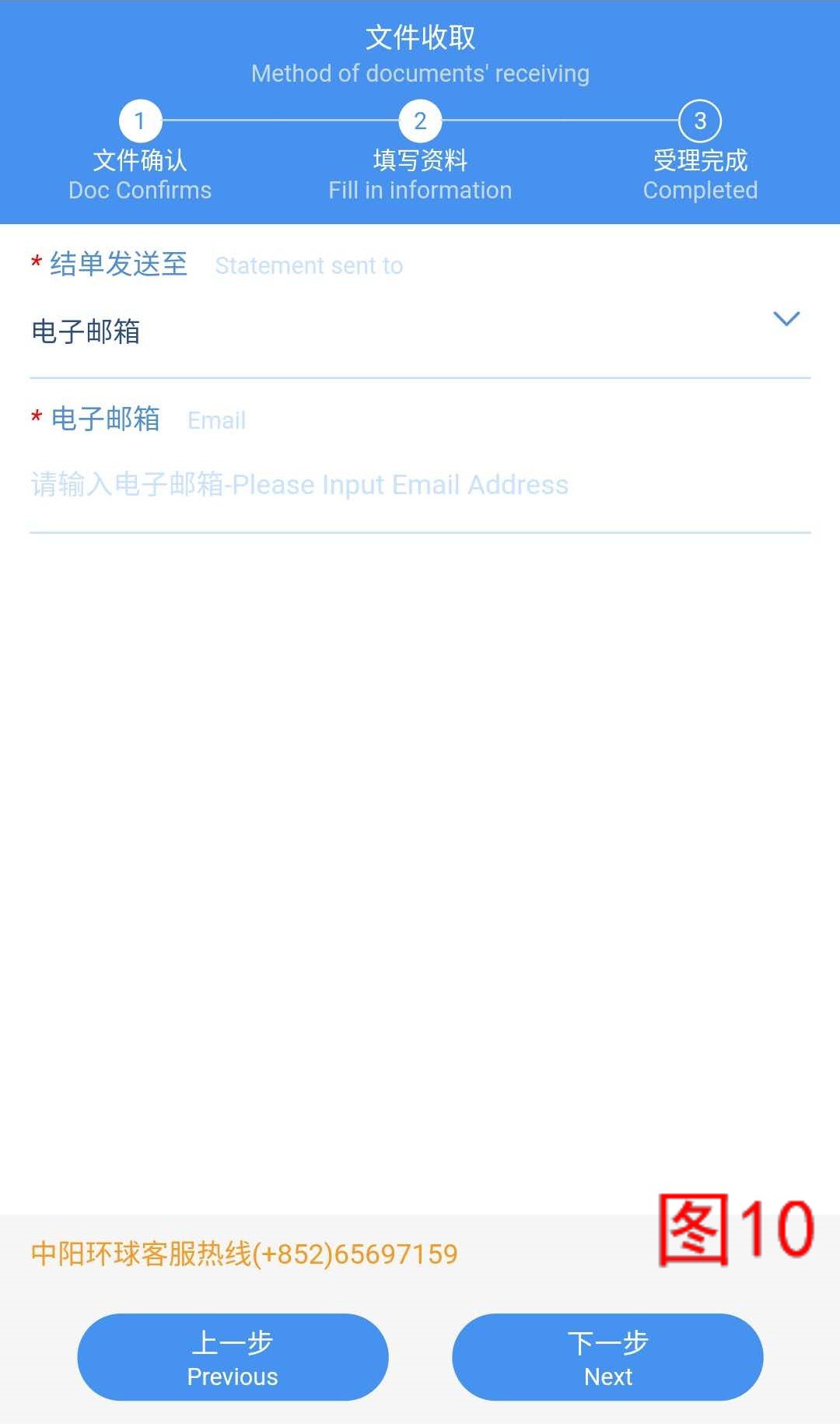The height and width of the screenshot is (1424, 840).
Task: Expand the Statement sent to dropdown
Action: (786, 320)
